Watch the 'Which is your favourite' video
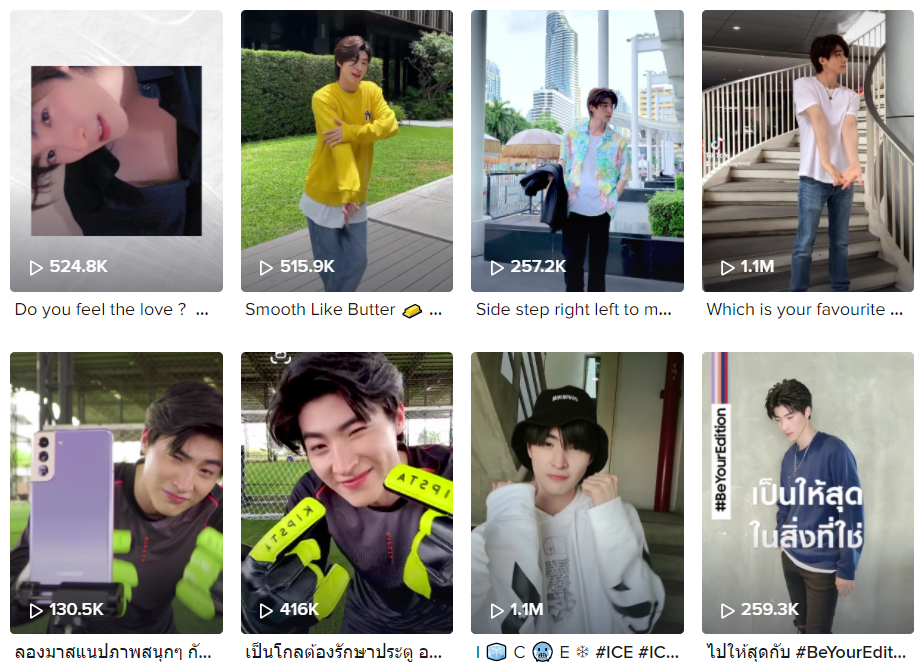 click(x=807, y=151)
